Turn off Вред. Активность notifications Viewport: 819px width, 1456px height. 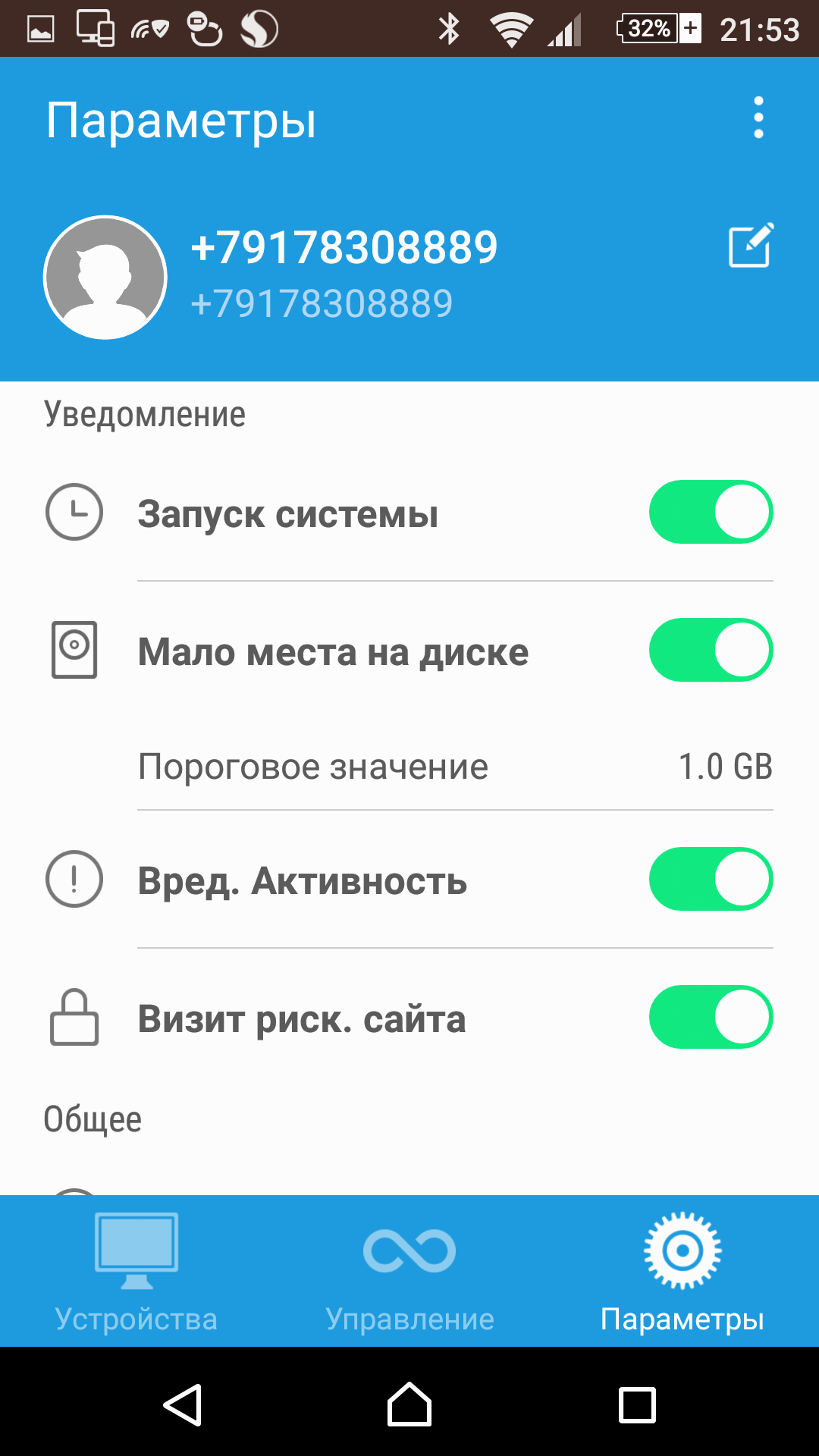[711, 879]
